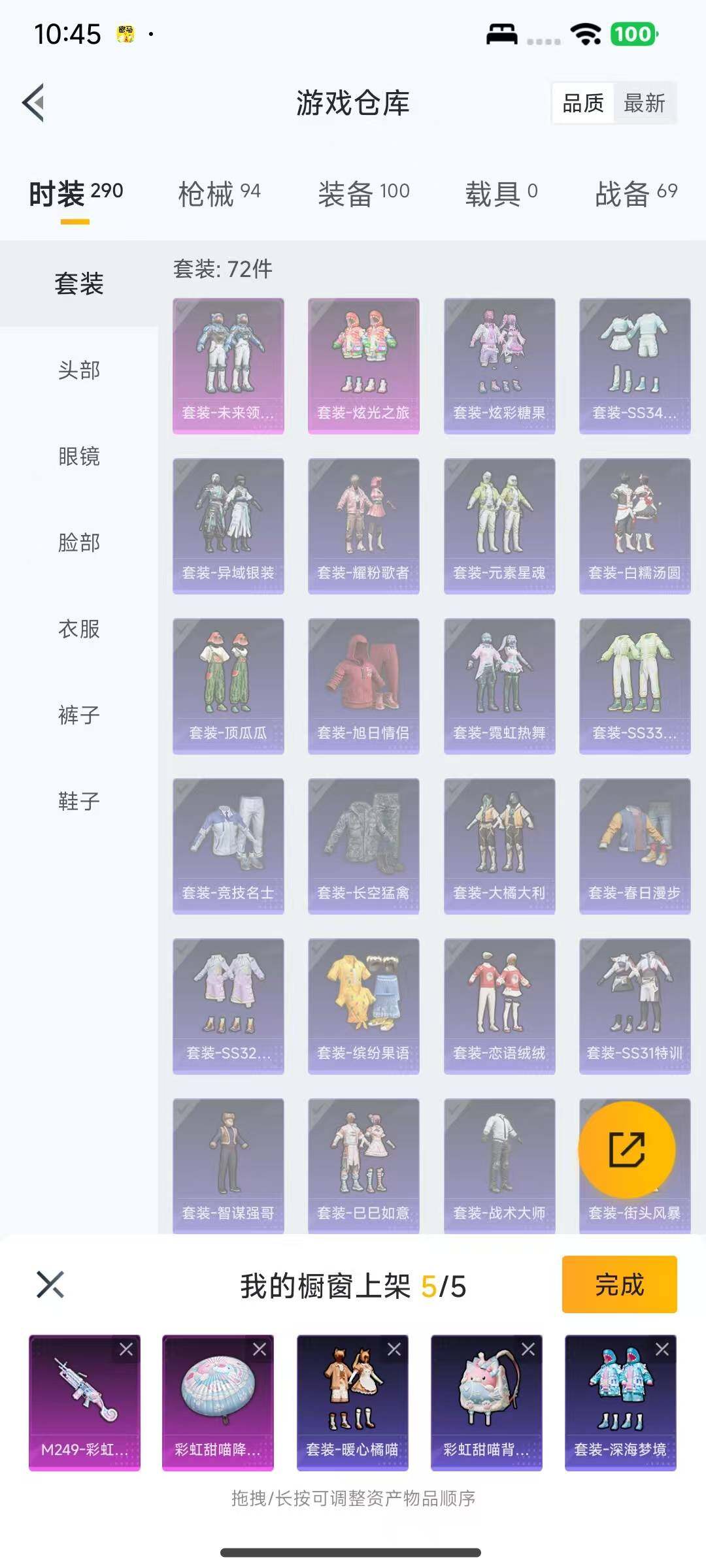
Task: Select the 头部 category
Action: click(x=79, y=370)
